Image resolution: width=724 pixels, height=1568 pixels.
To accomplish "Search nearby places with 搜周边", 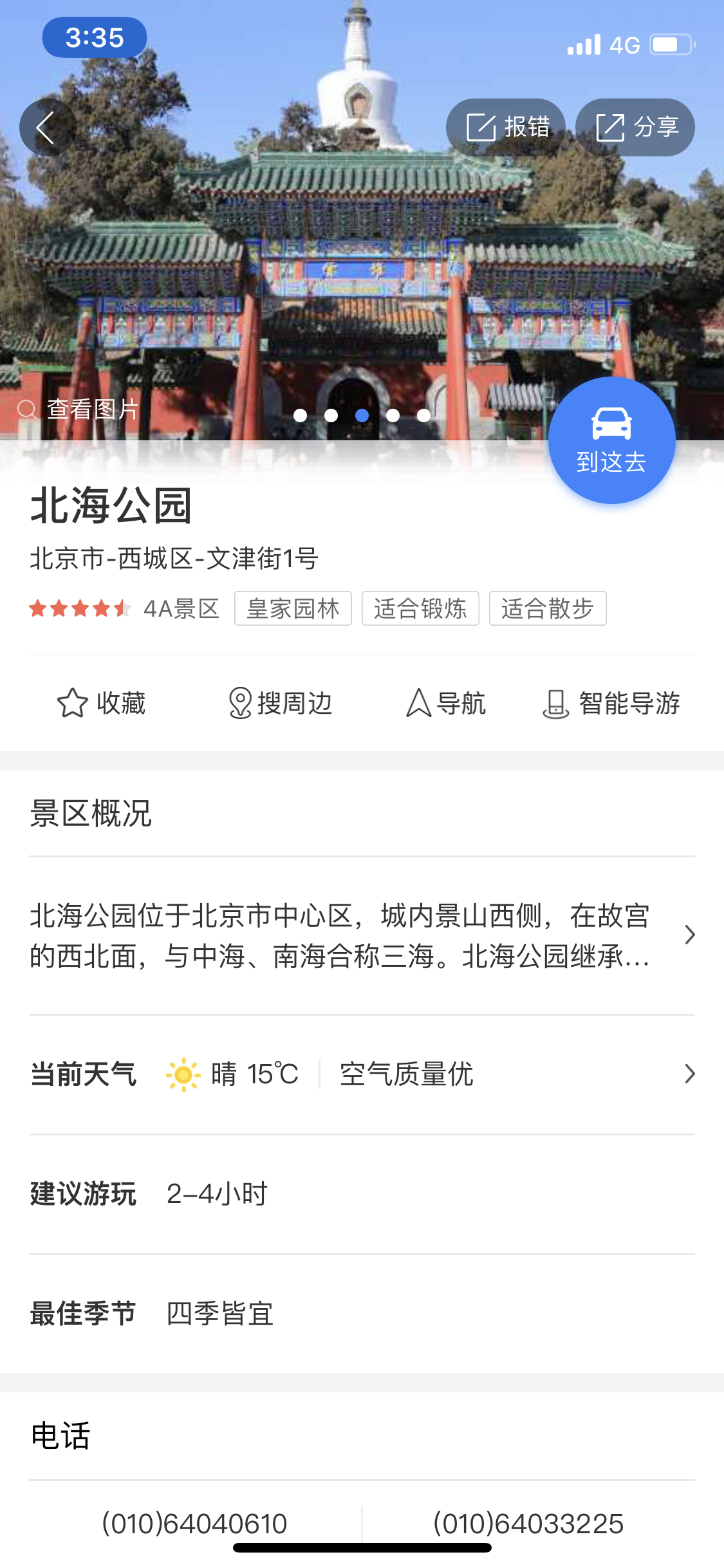I will (281, 703).
